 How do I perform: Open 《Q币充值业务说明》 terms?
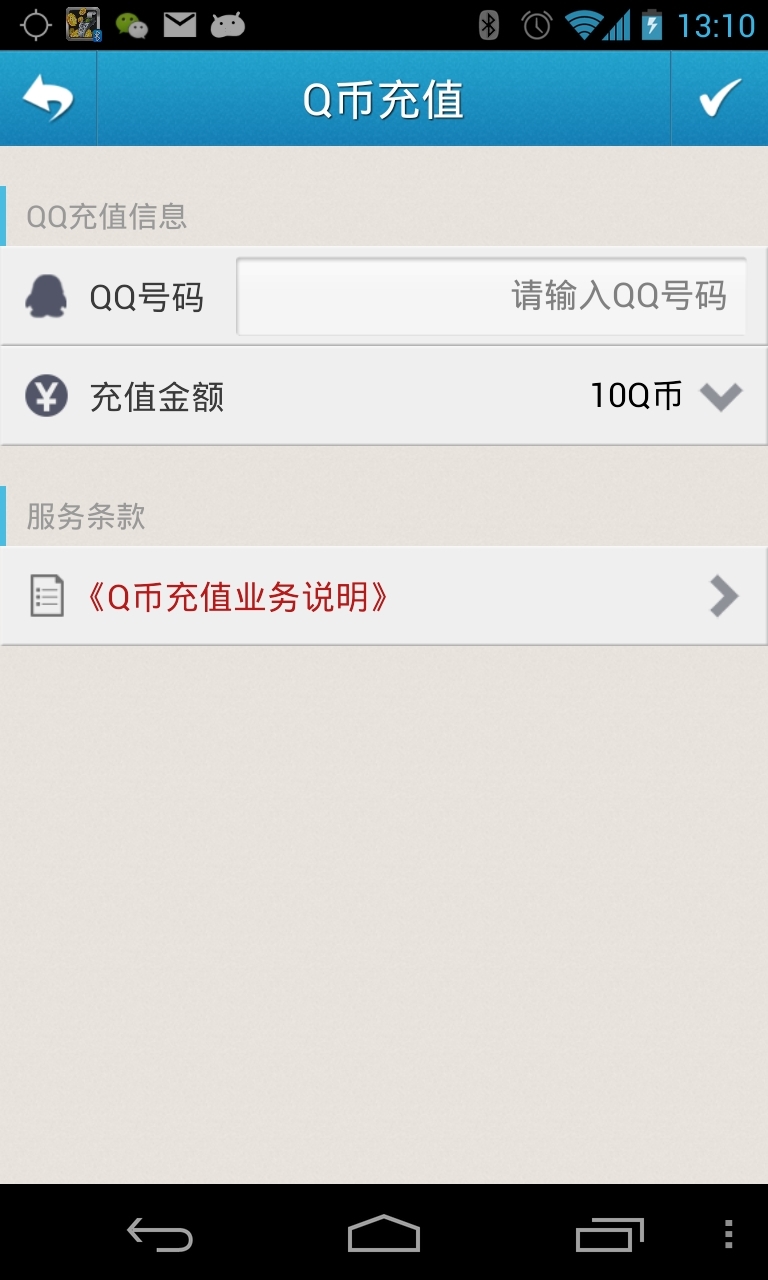tap(384, 597)
